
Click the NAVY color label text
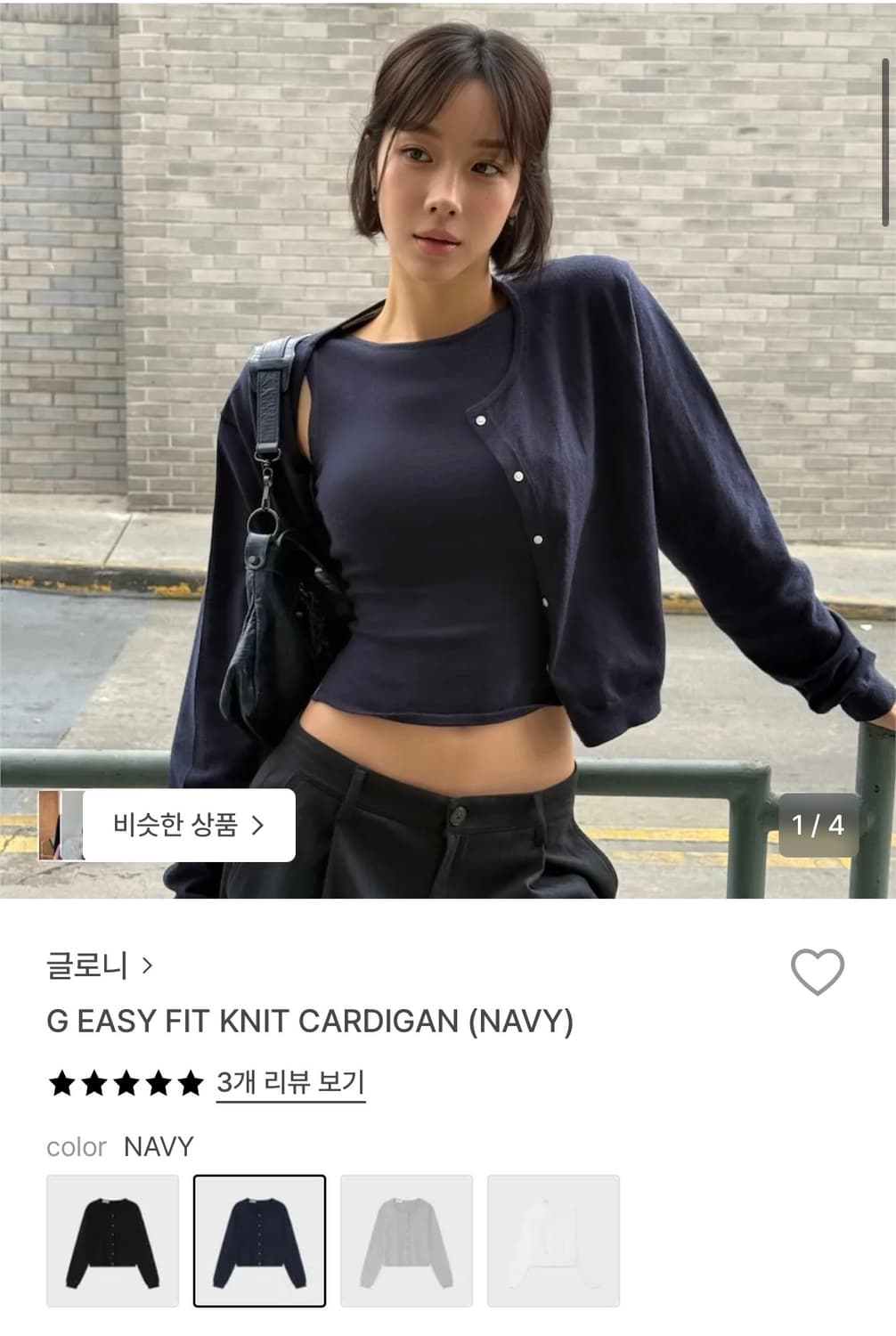coord(159,1146)
